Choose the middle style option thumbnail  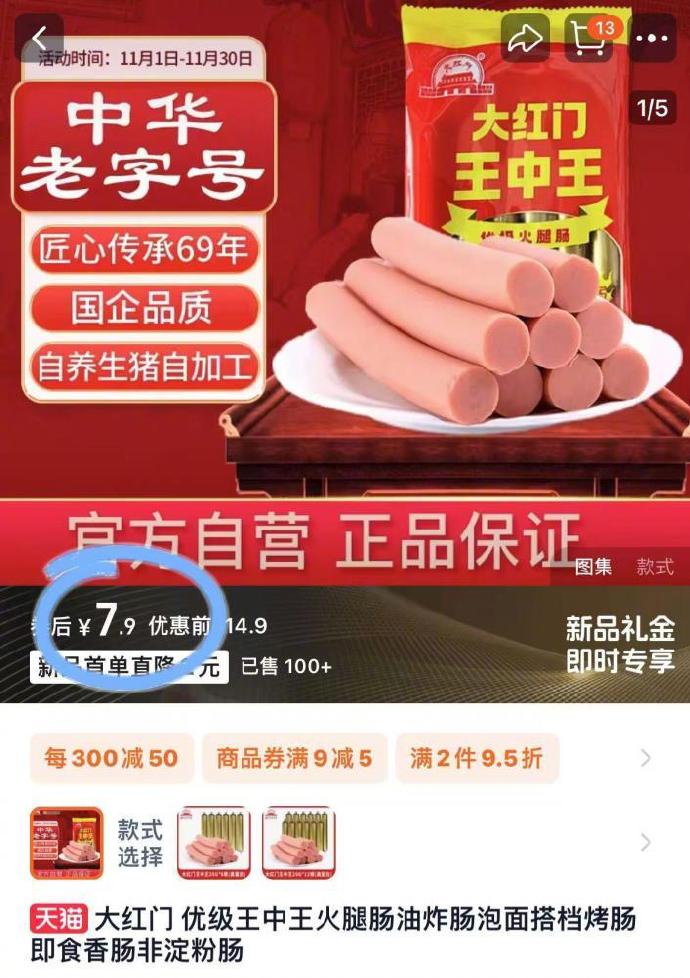click(x=214, y=843)
